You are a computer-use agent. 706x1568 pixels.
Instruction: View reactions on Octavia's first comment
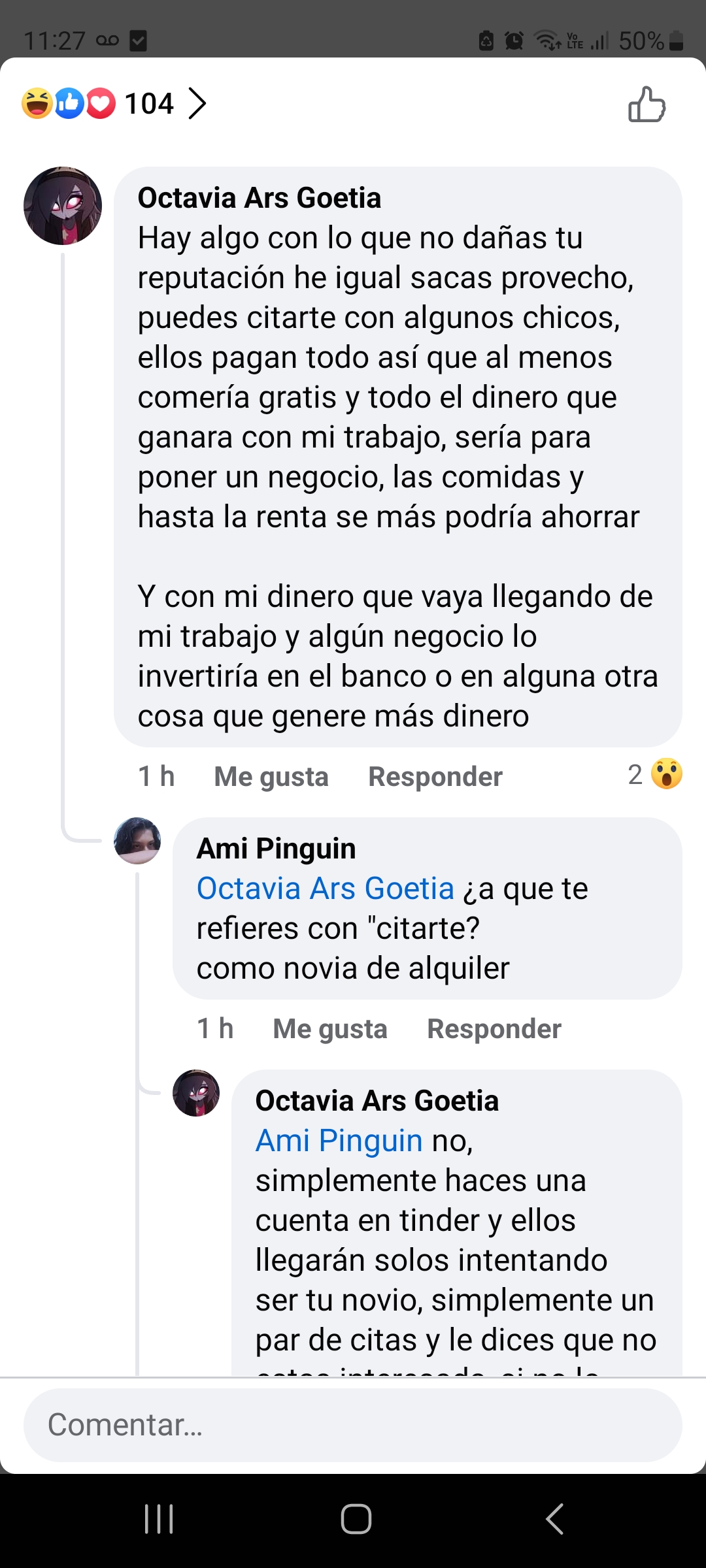tap(655, 775)
